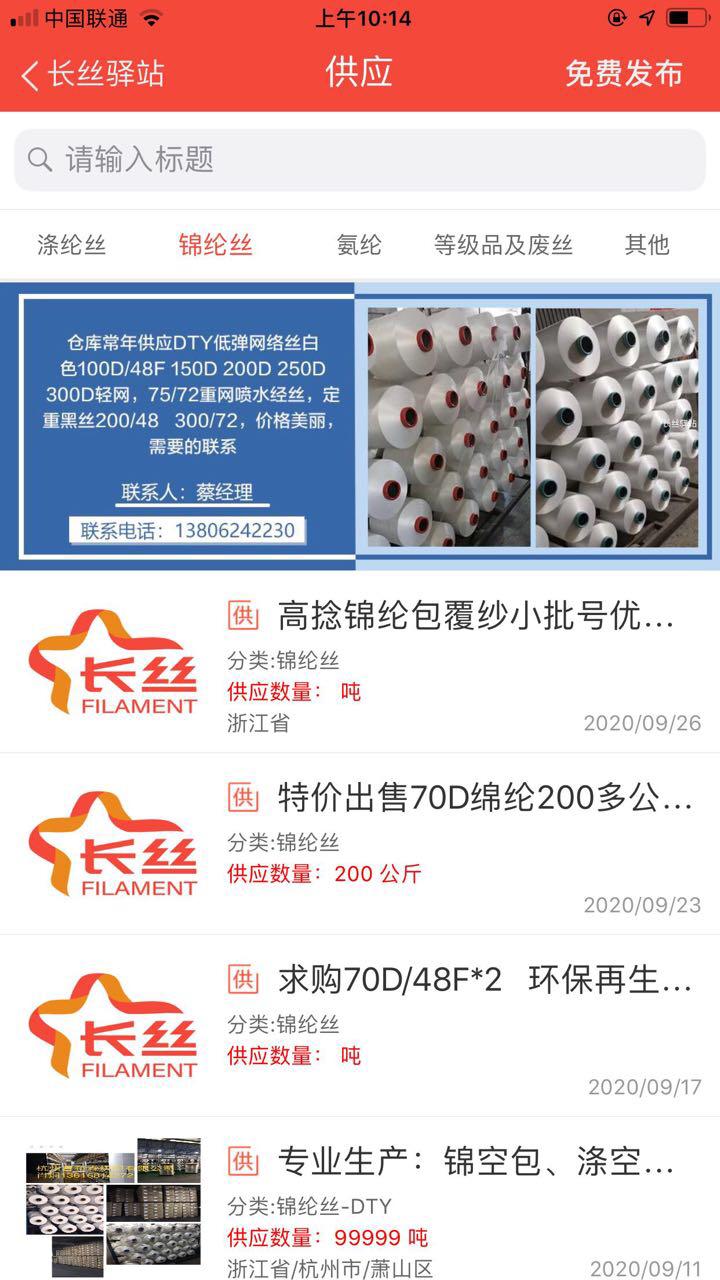Switch to the 涤纶丝 tab
720x1280 pixels.
(x=71, y=245)
